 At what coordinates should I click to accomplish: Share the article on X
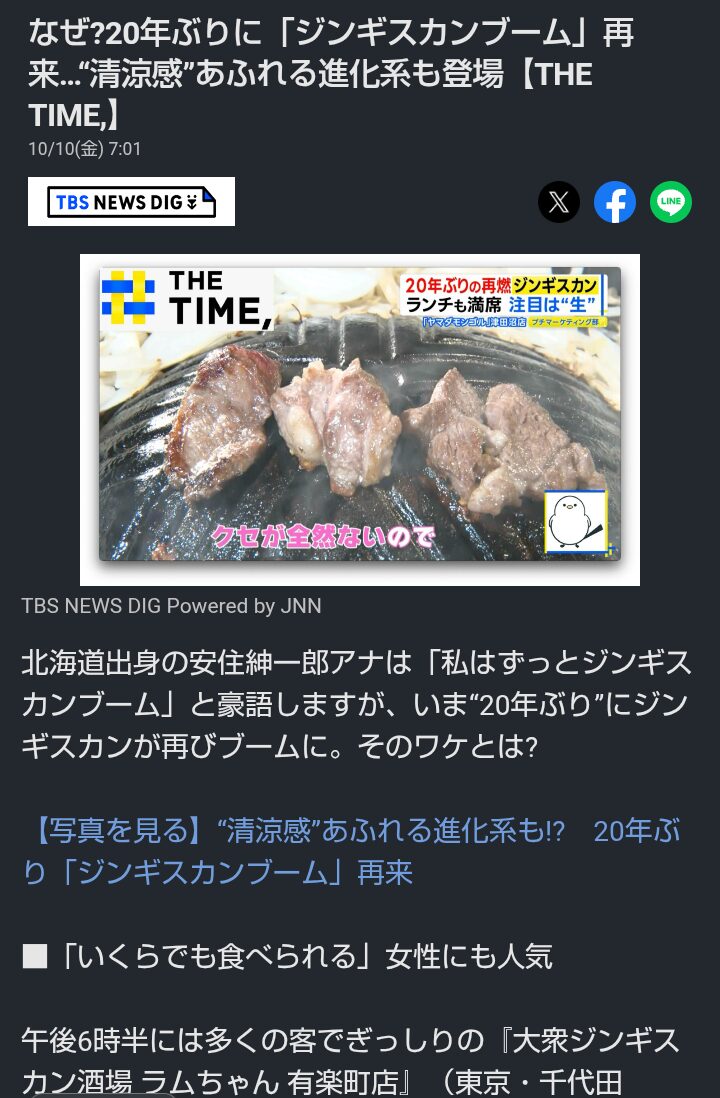tap(559, 202)
